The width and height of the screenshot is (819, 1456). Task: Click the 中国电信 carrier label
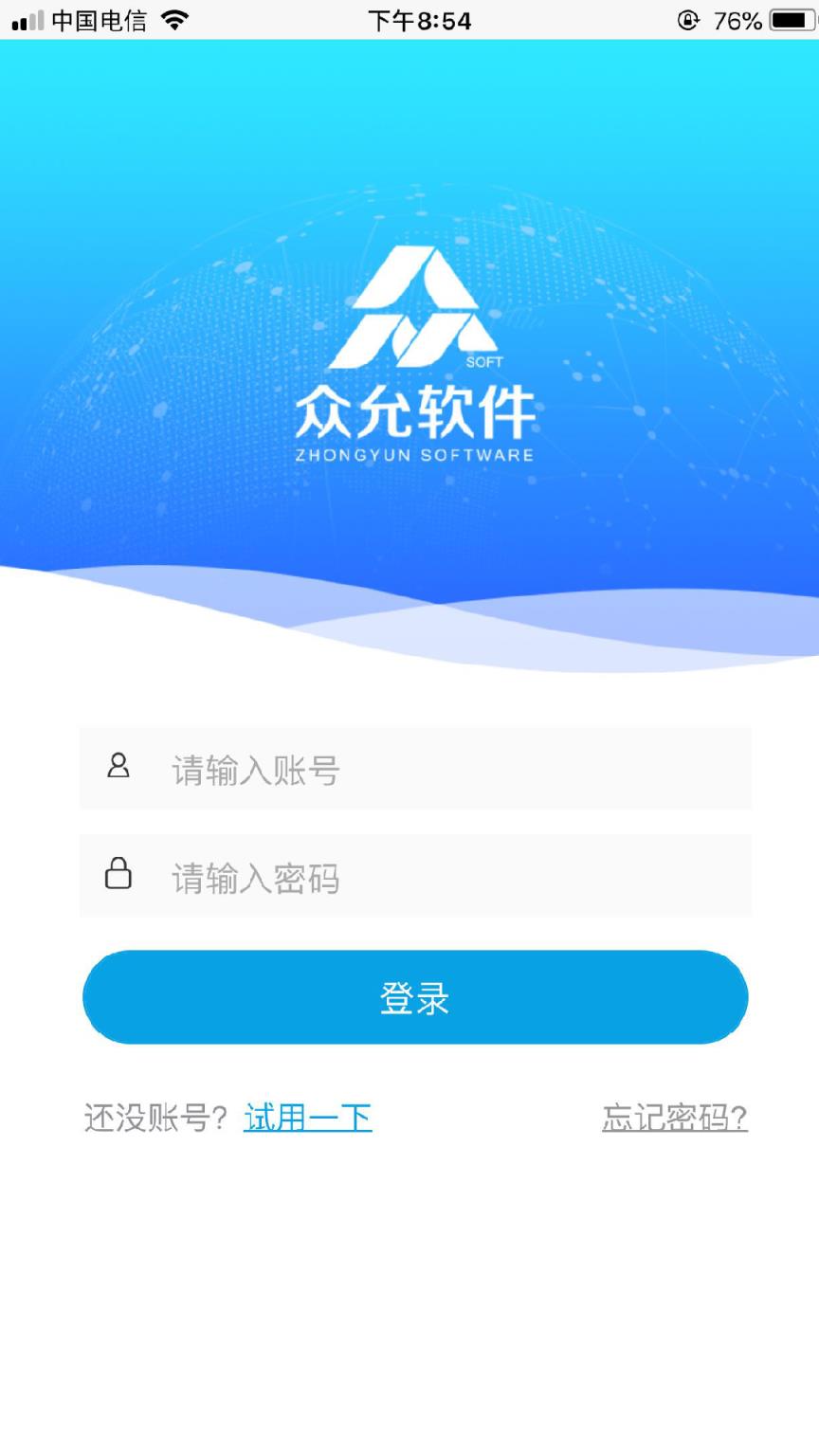100,20
